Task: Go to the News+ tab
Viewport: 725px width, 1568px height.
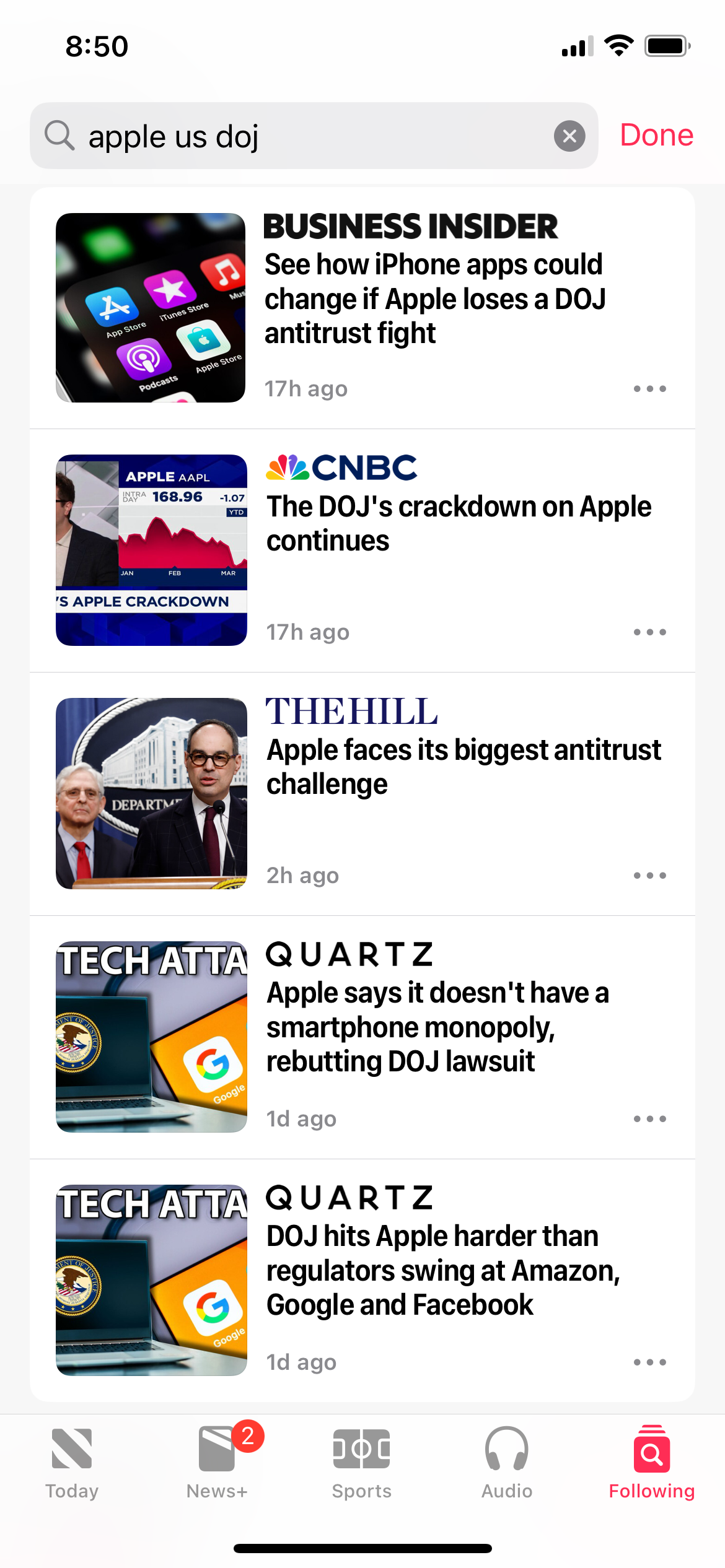Action: 217,1463
